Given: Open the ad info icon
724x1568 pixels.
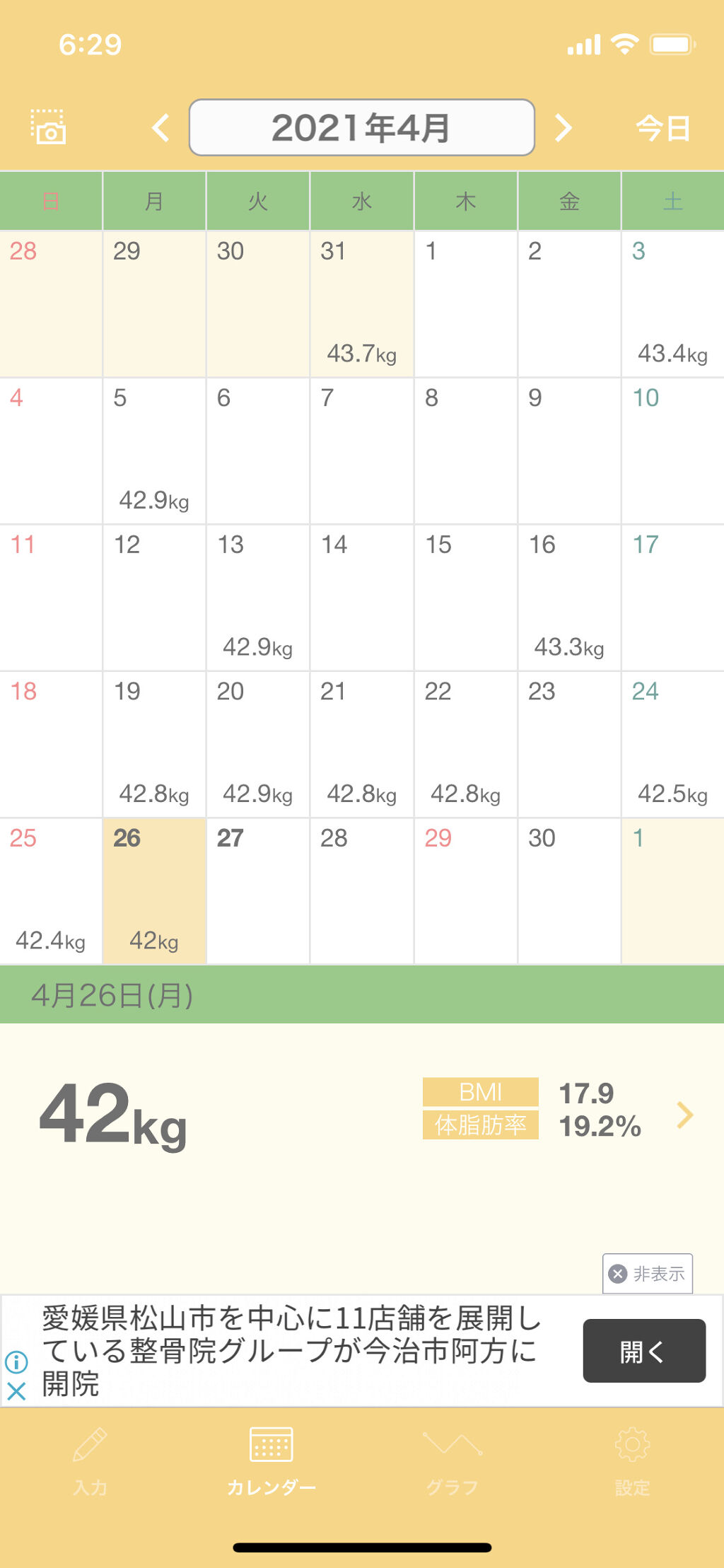Looking at the screenshot, I should [x=16, y=1361].
